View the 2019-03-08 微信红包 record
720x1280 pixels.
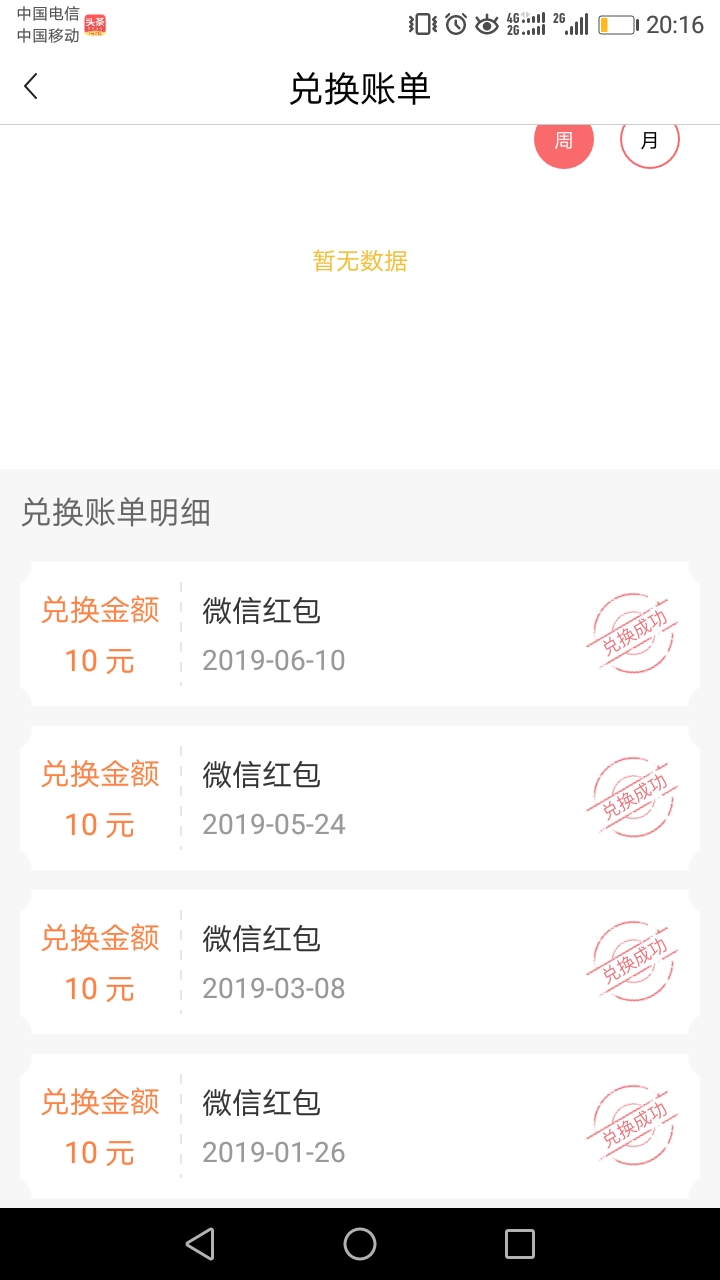360,962
